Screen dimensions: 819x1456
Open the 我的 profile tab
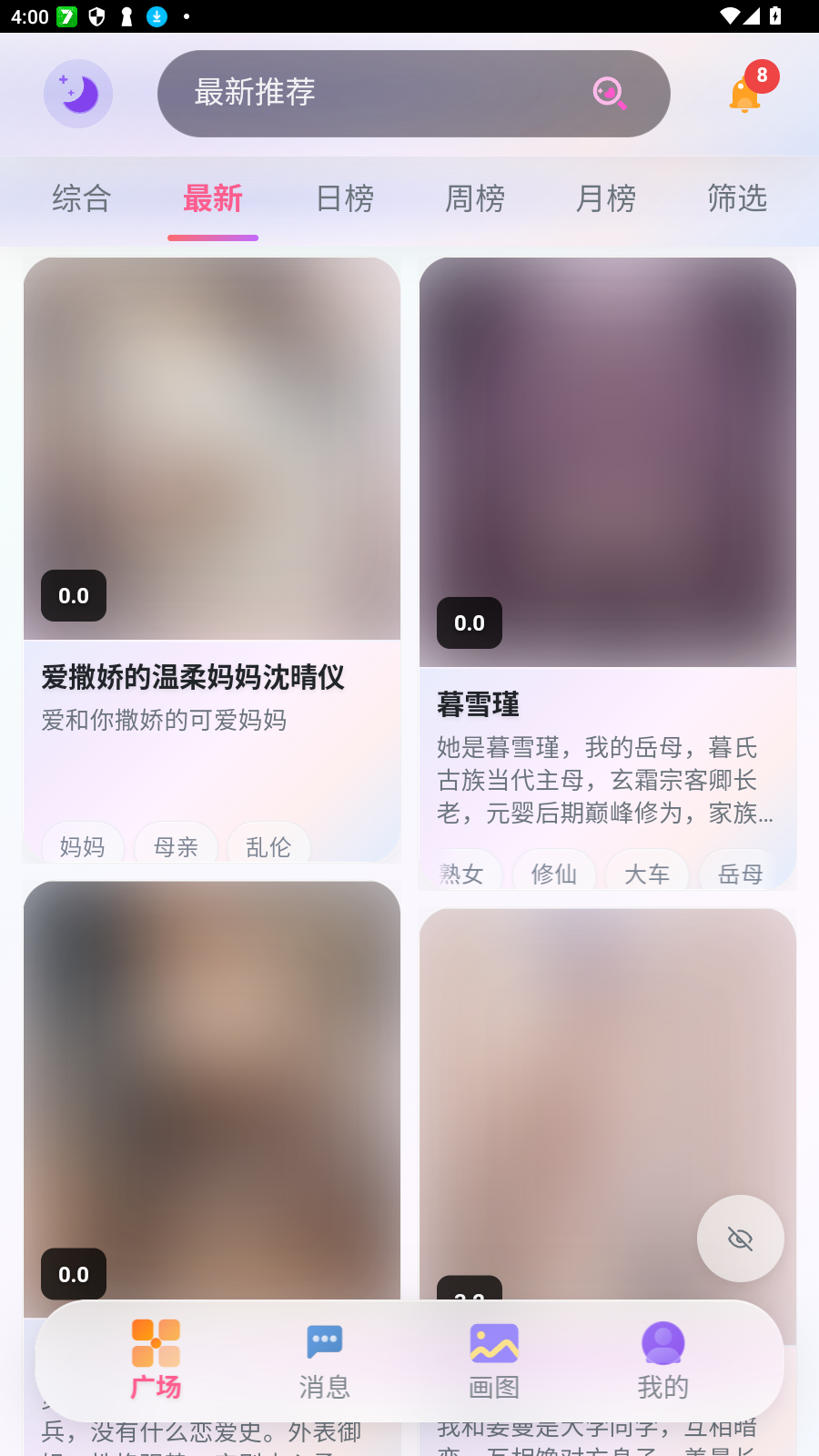click(663, 1360)
